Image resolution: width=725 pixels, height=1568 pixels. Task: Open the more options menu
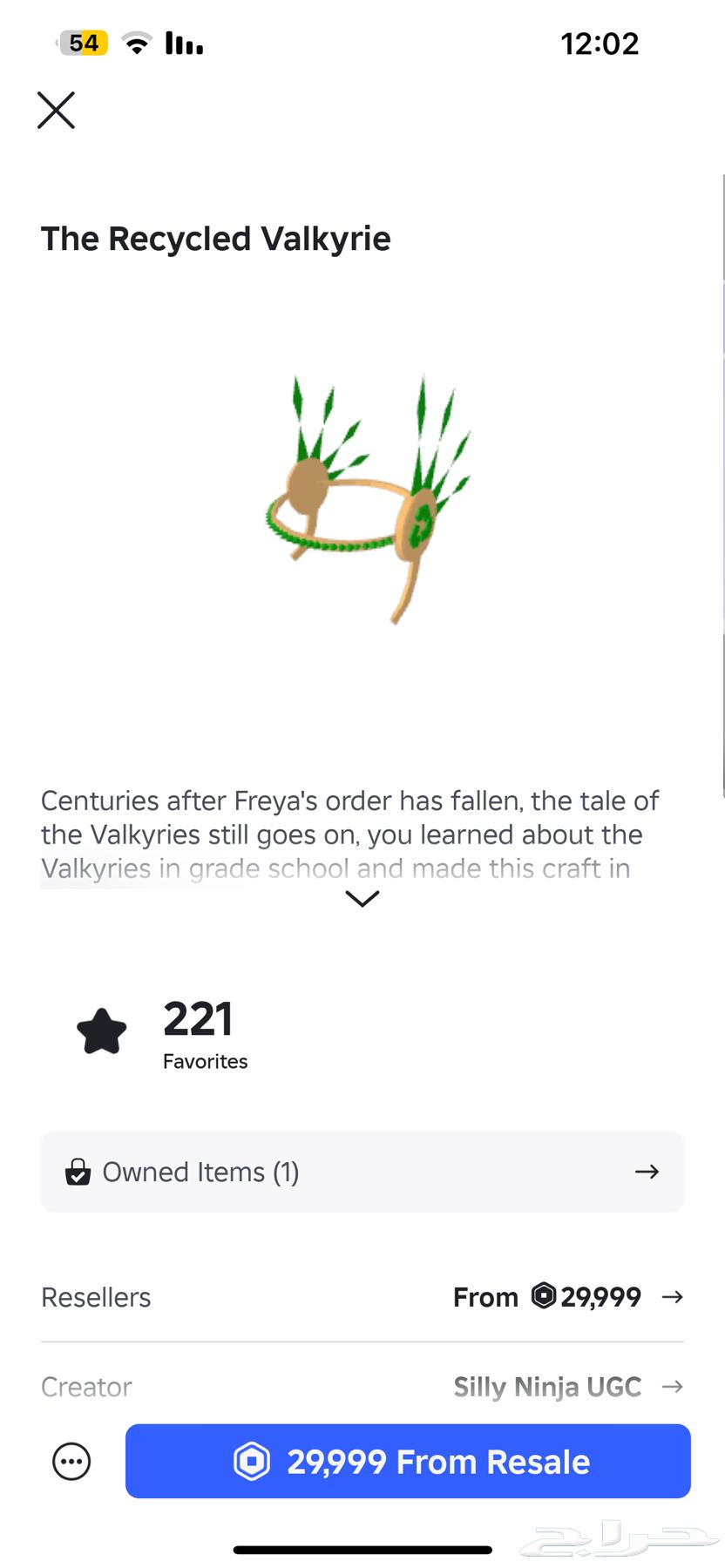tap(71, 1462)
